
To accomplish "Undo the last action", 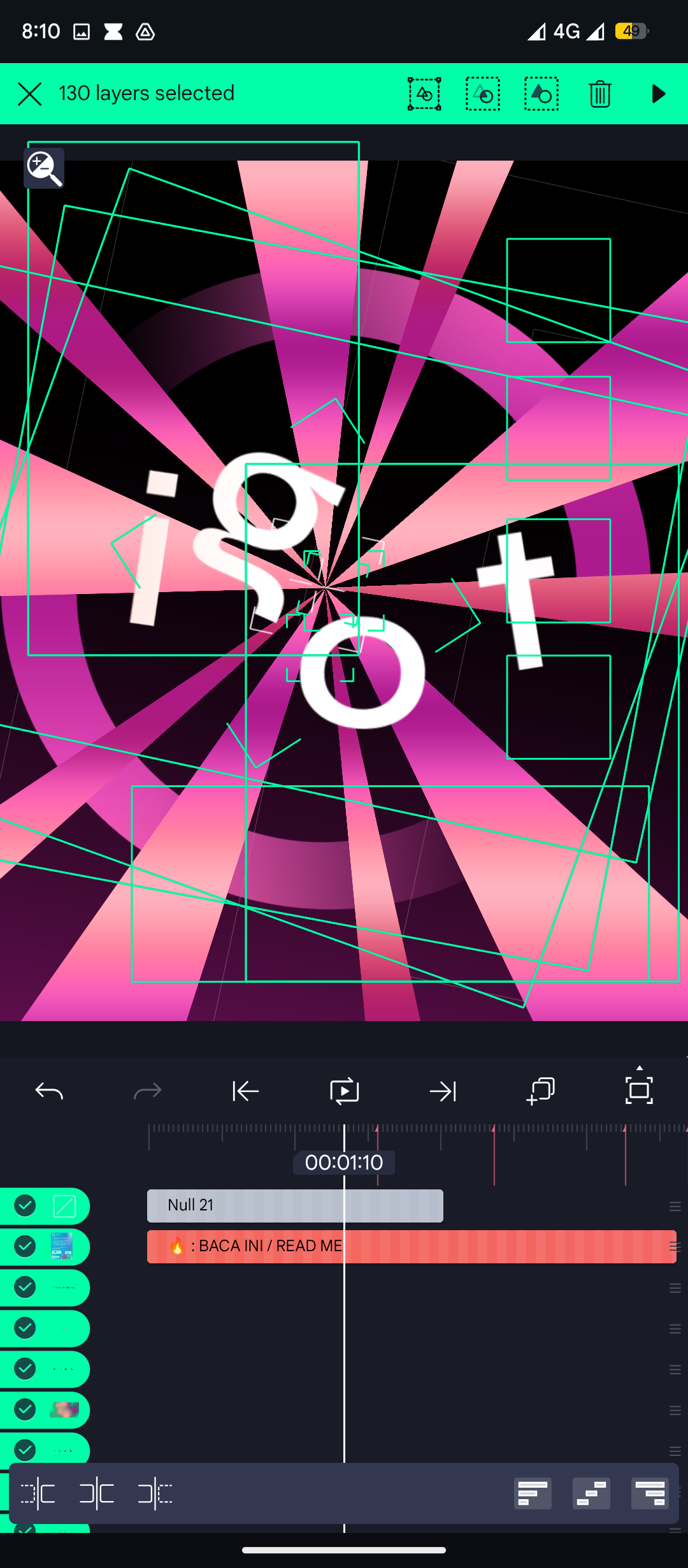I will 49,1091.
